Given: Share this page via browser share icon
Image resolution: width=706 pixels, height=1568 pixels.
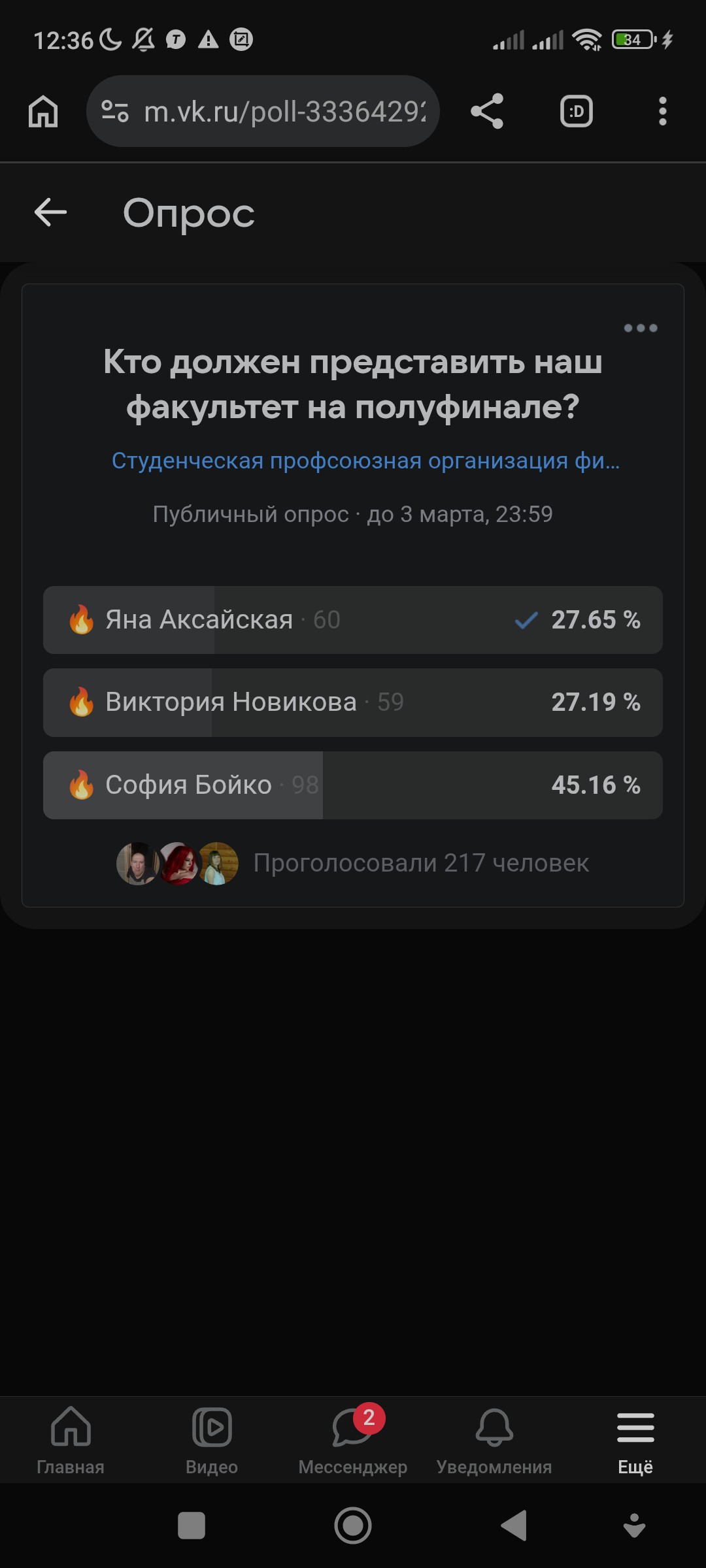Looking at the screenshot, I should [x=487, y=111].
